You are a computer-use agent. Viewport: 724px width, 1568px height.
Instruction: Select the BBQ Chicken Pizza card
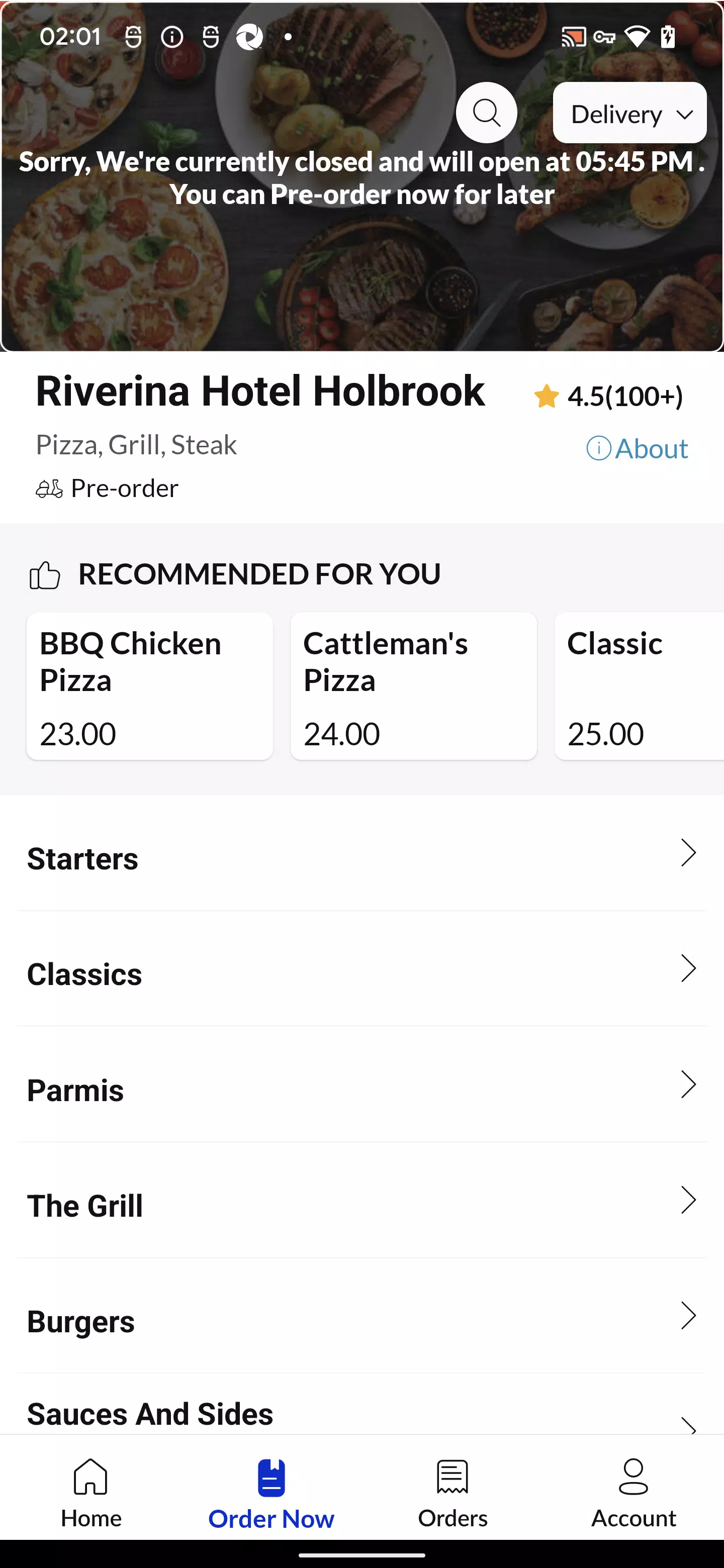(x=150, y=686)
